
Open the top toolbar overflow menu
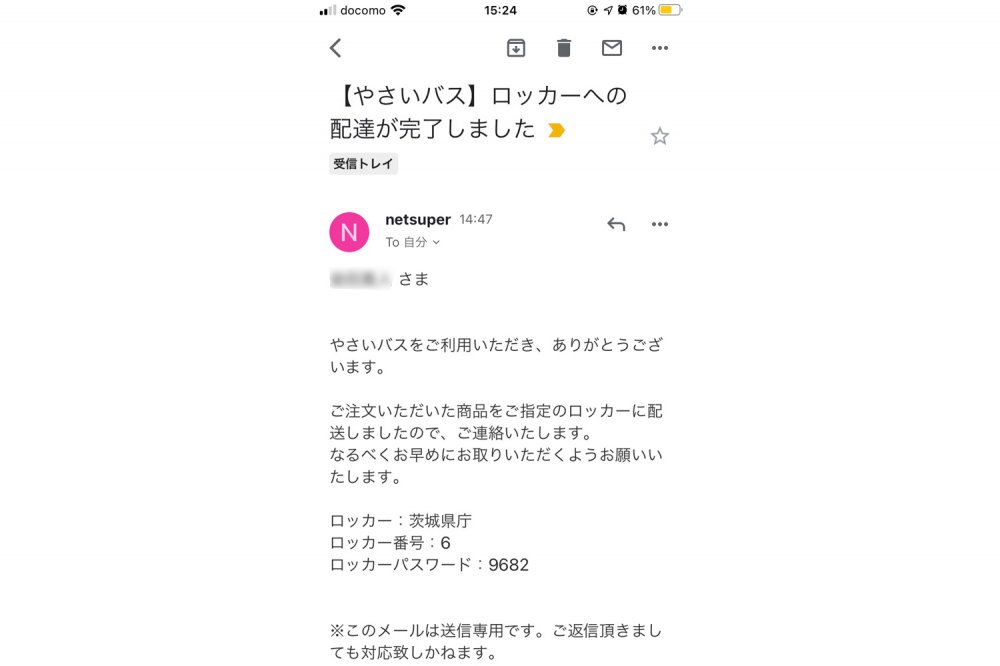[659, 48]
